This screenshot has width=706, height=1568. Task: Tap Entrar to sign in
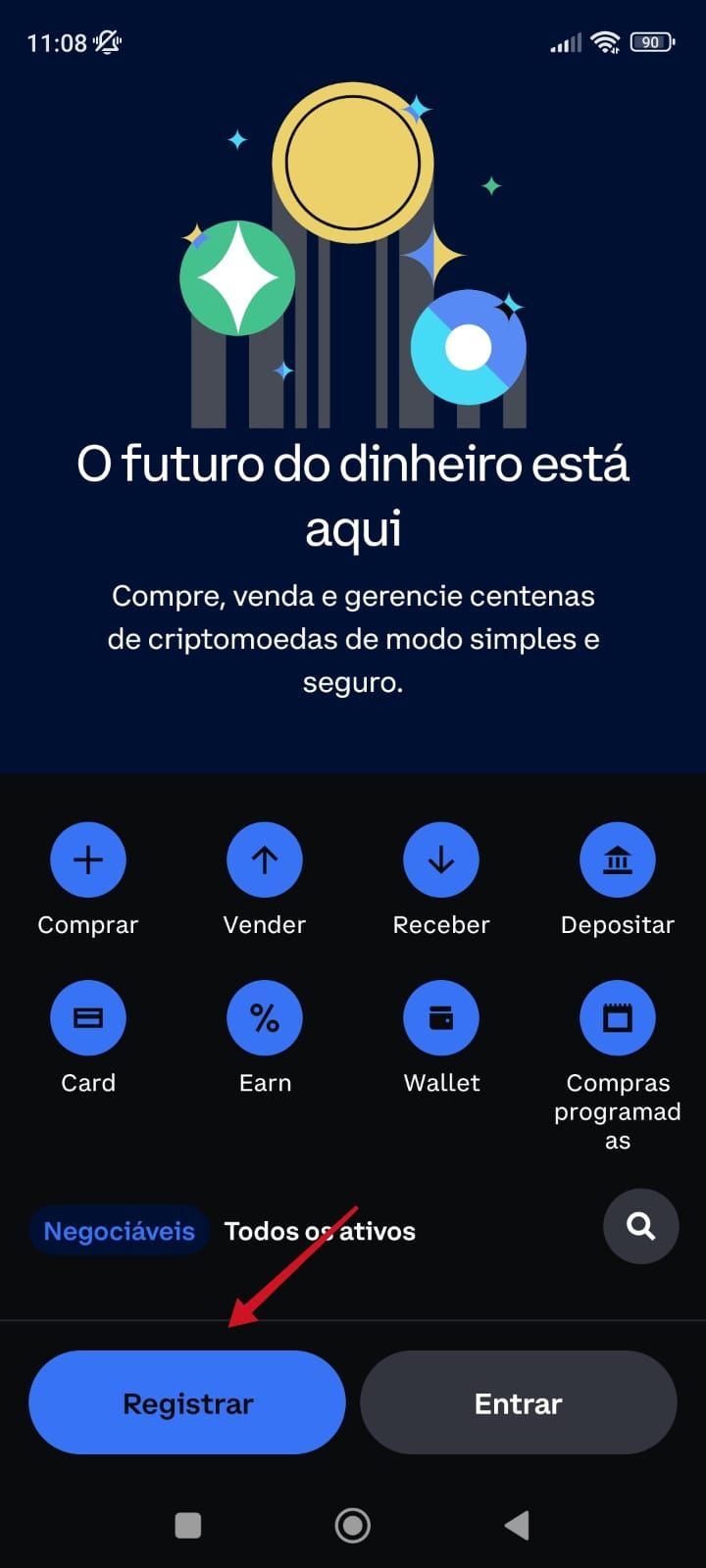point(518,1402)
